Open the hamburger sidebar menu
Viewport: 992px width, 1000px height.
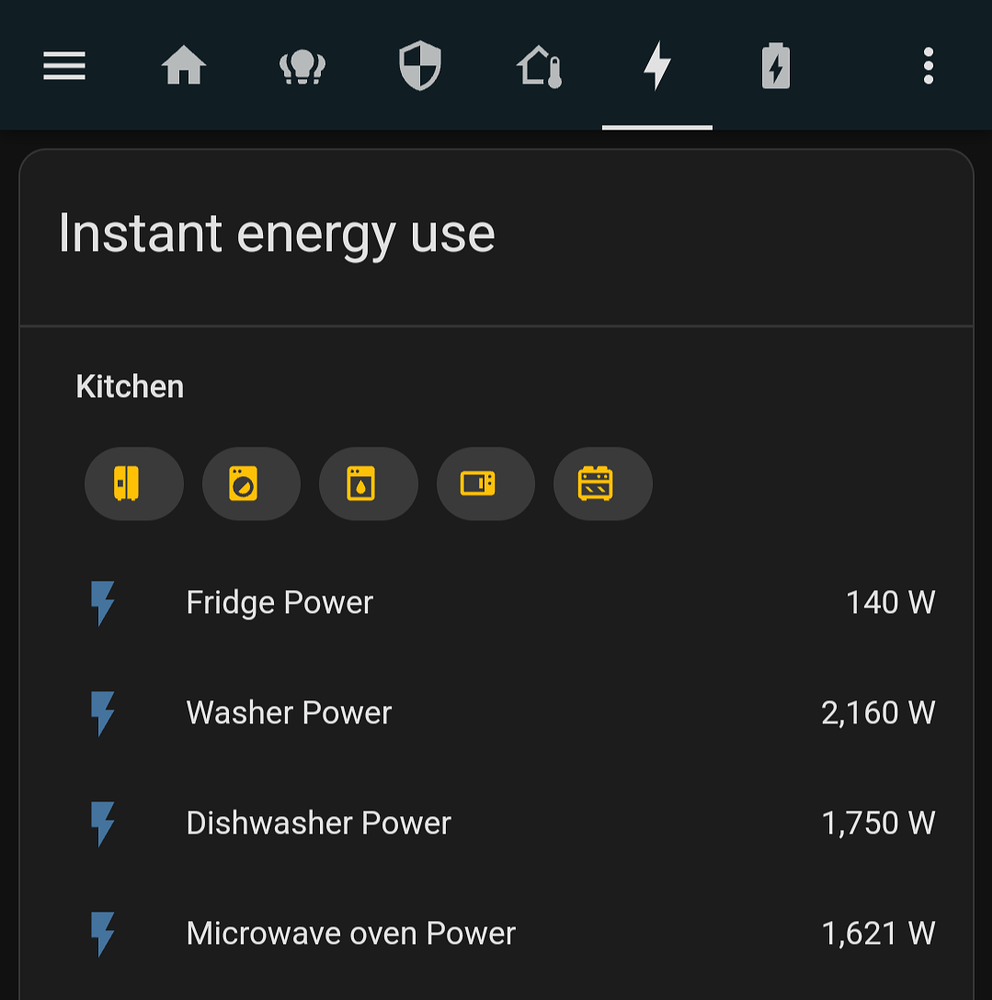click(x=64, y=67)
